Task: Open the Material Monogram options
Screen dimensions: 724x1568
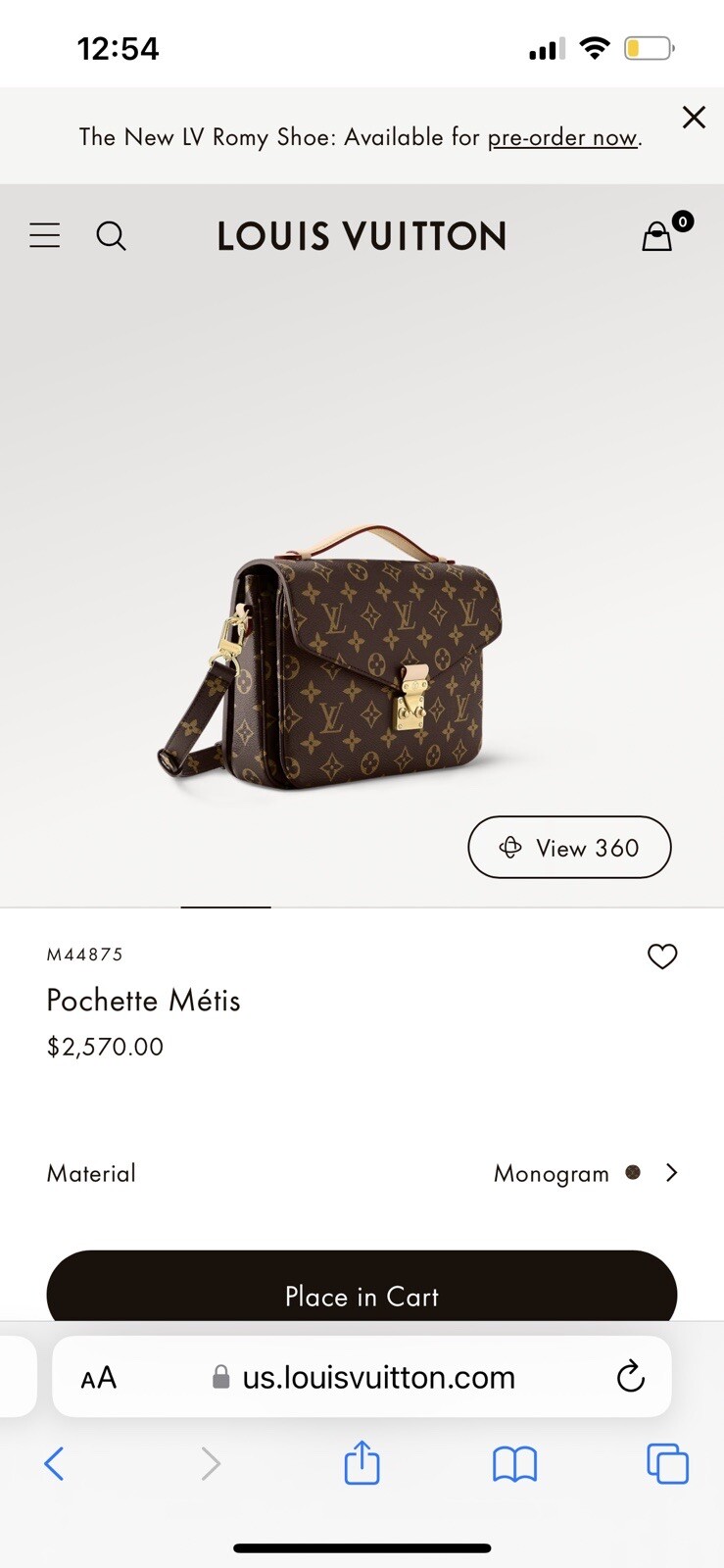Action: click(585, 1173)
